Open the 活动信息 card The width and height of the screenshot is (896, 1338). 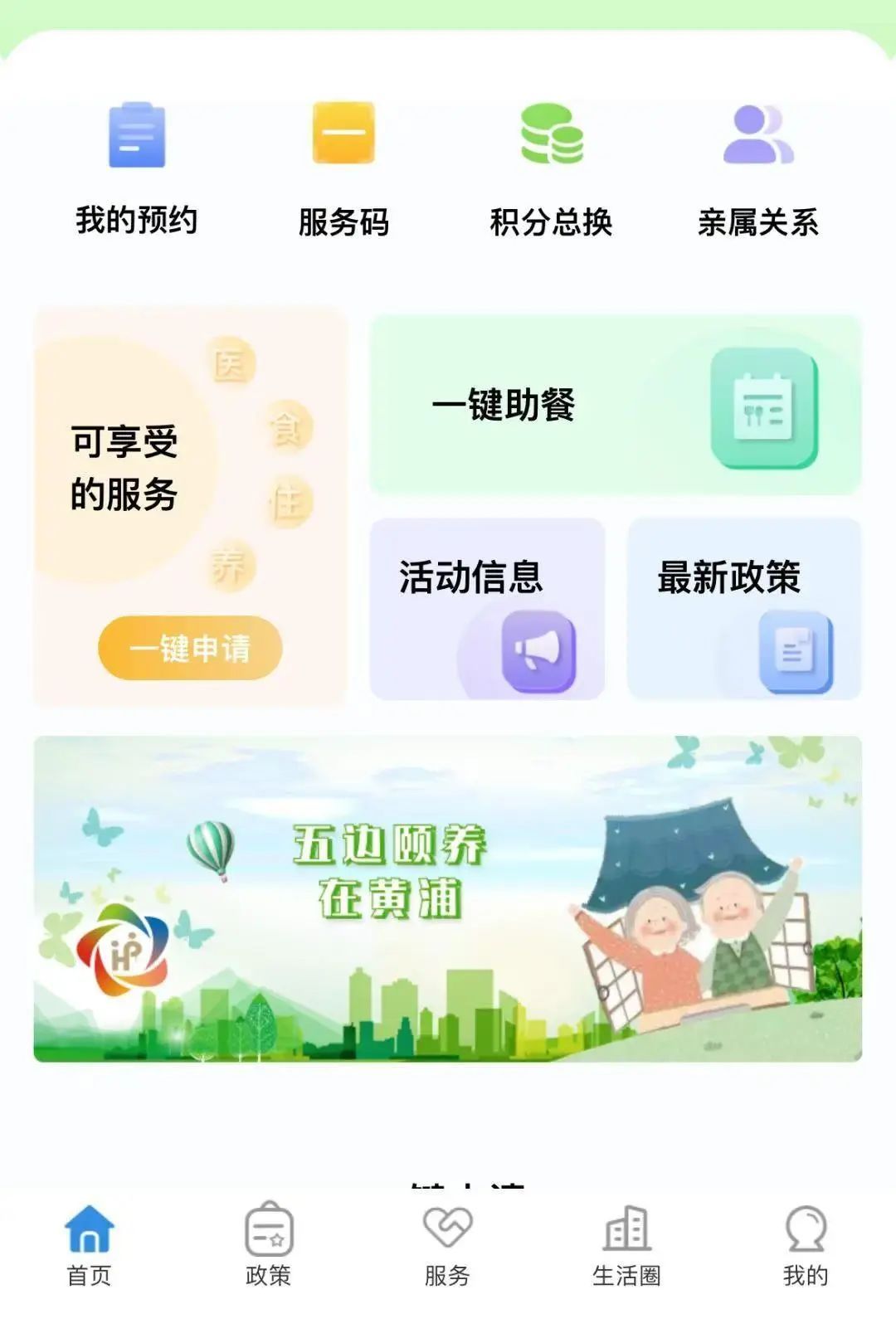487,609
